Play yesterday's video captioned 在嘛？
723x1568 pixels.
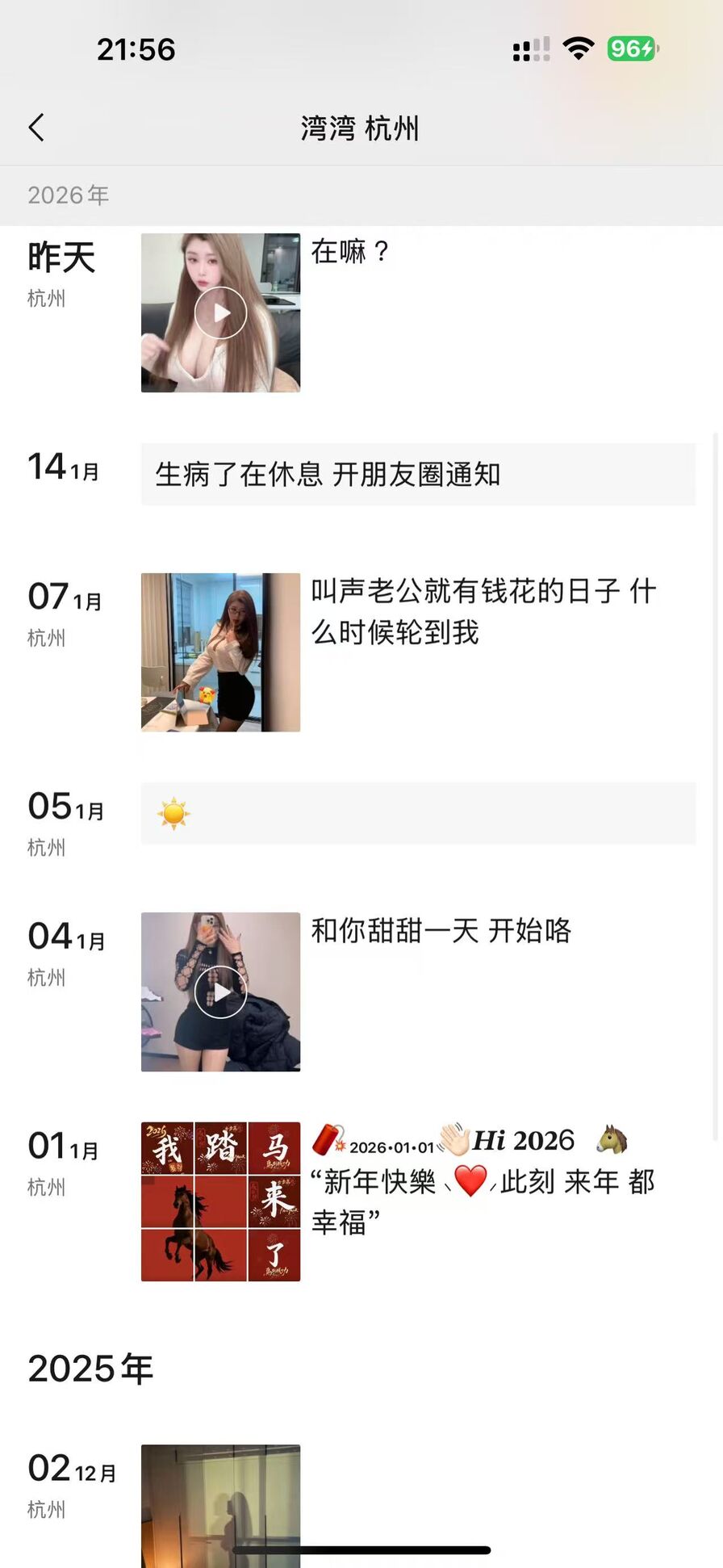pos(220,313)
